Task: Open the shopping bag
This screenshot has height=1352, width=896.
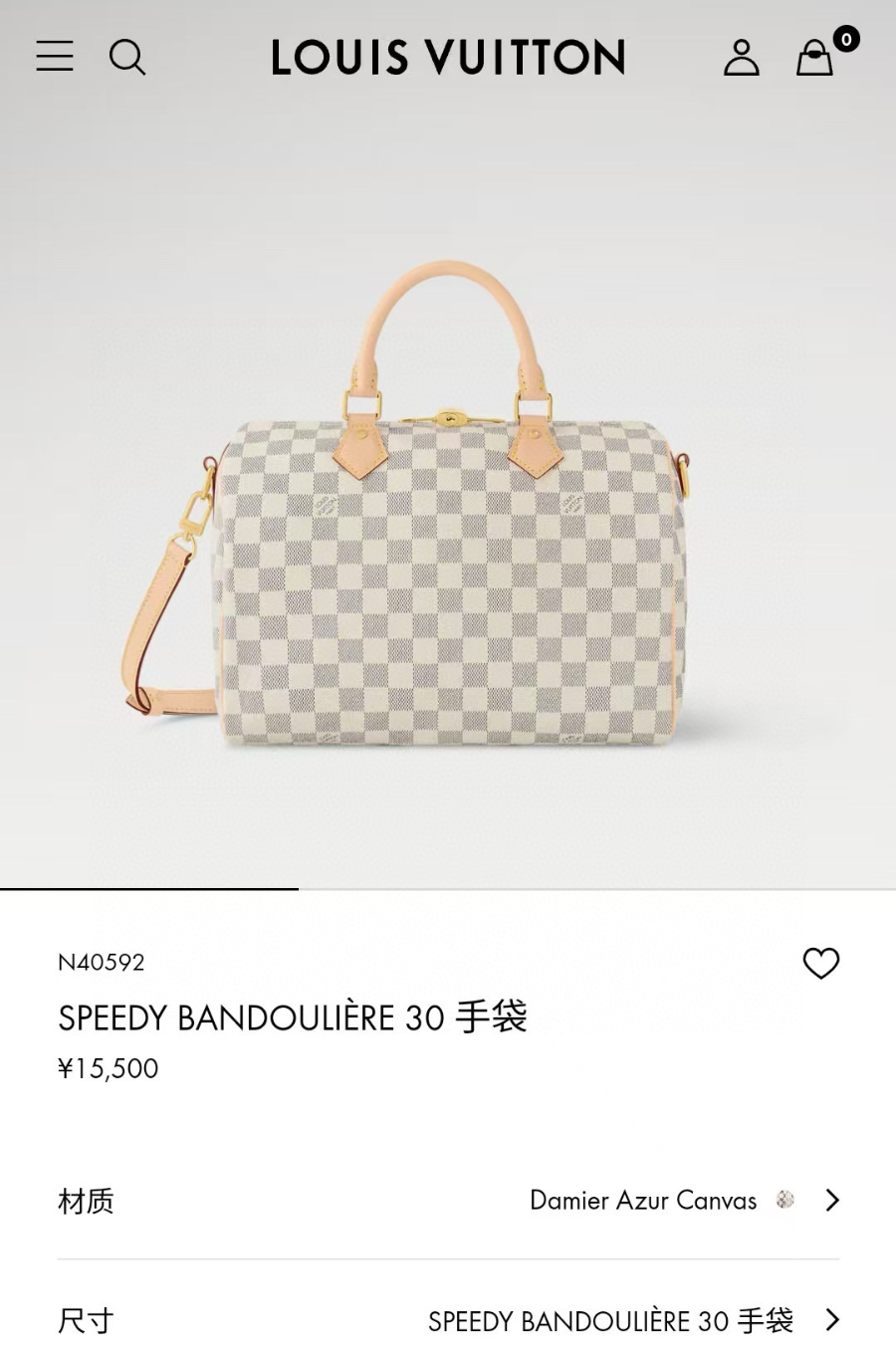Action: coord(814,57)
